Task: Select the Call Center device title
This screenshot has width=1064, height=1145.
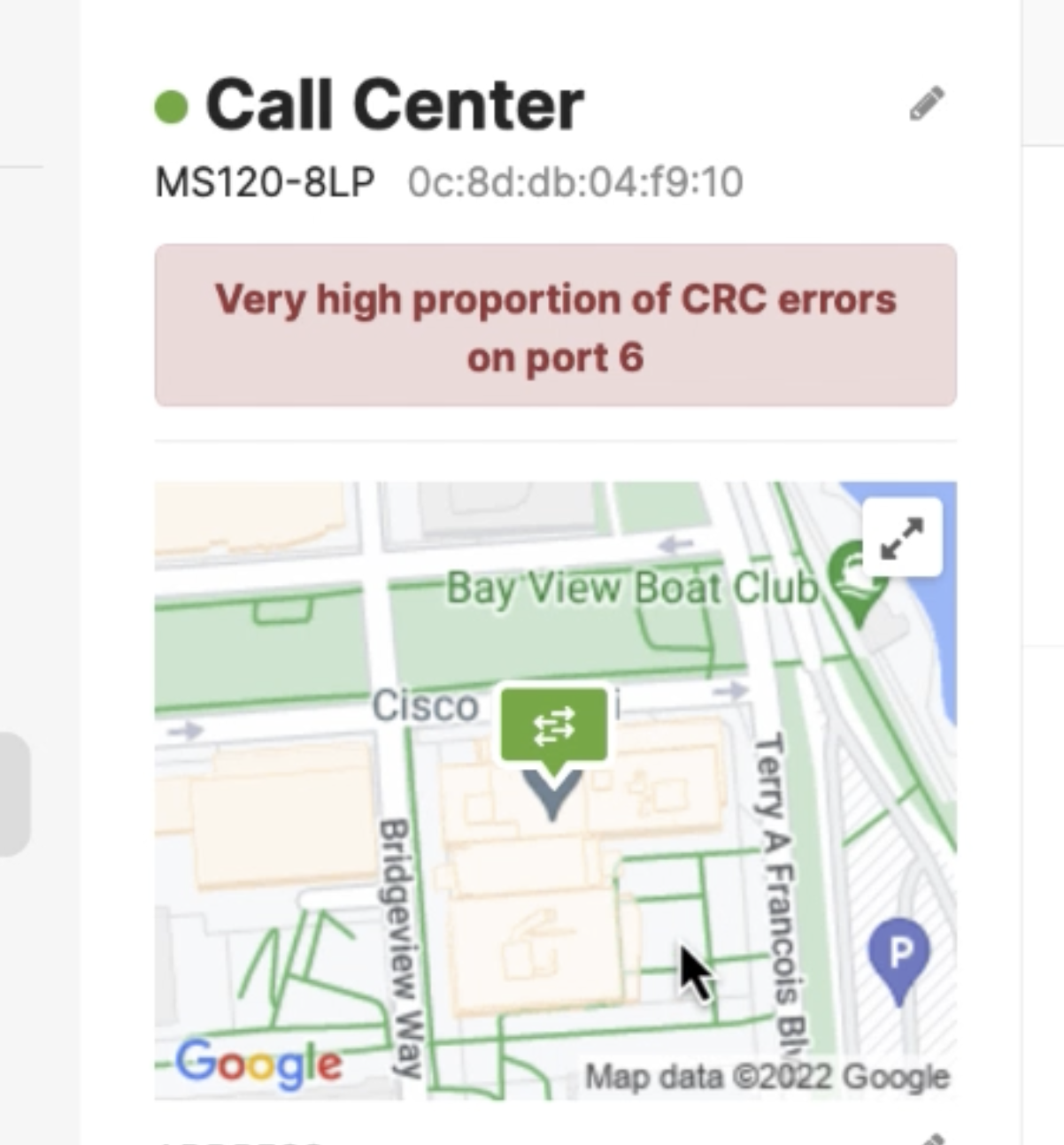Action: point(395,104)
